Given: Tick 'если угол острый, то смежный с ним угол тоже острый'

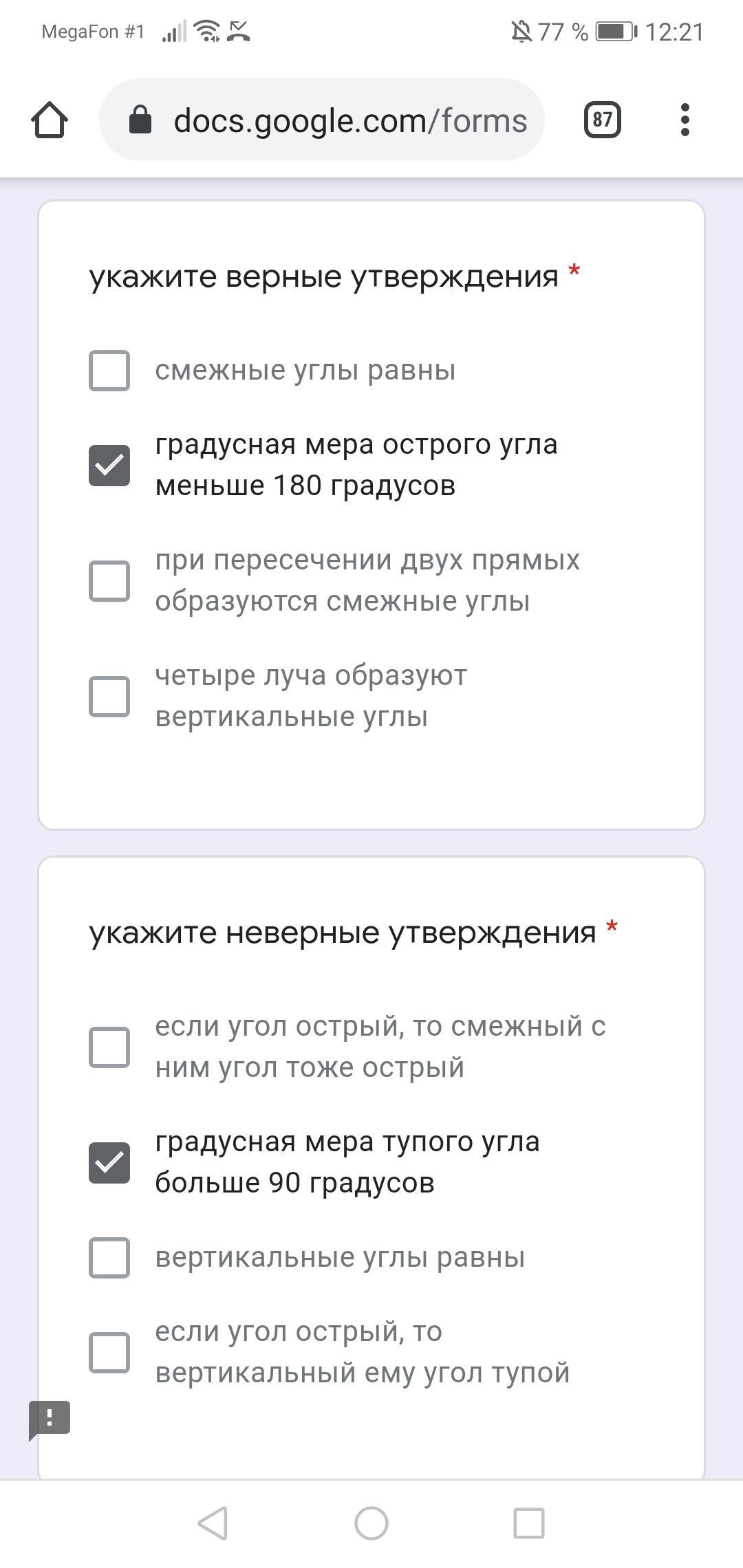Looking at the screenshot, I should click(x=109, y=1047).
